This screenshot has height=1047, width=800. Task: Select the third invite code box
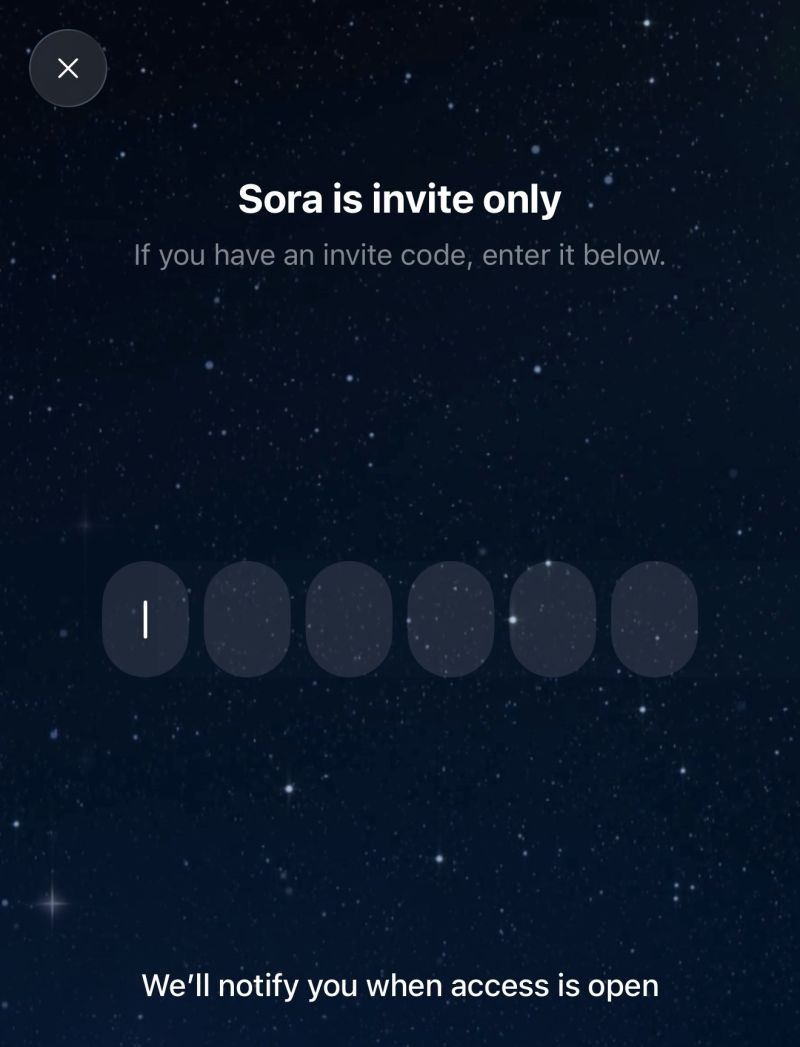(x=349, y=619)
